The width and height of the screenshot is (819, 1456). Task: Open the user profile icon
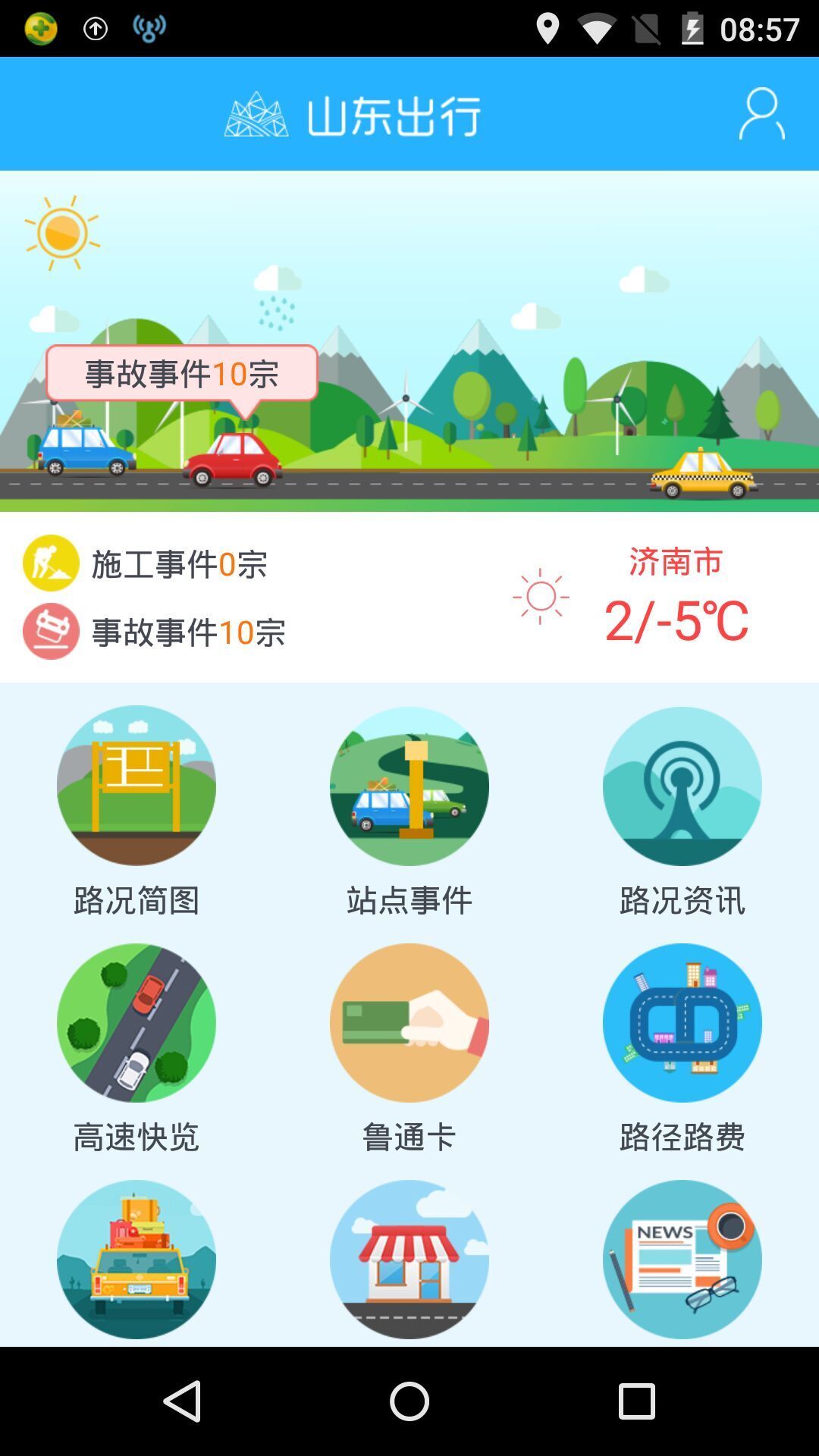click(761, 114)
